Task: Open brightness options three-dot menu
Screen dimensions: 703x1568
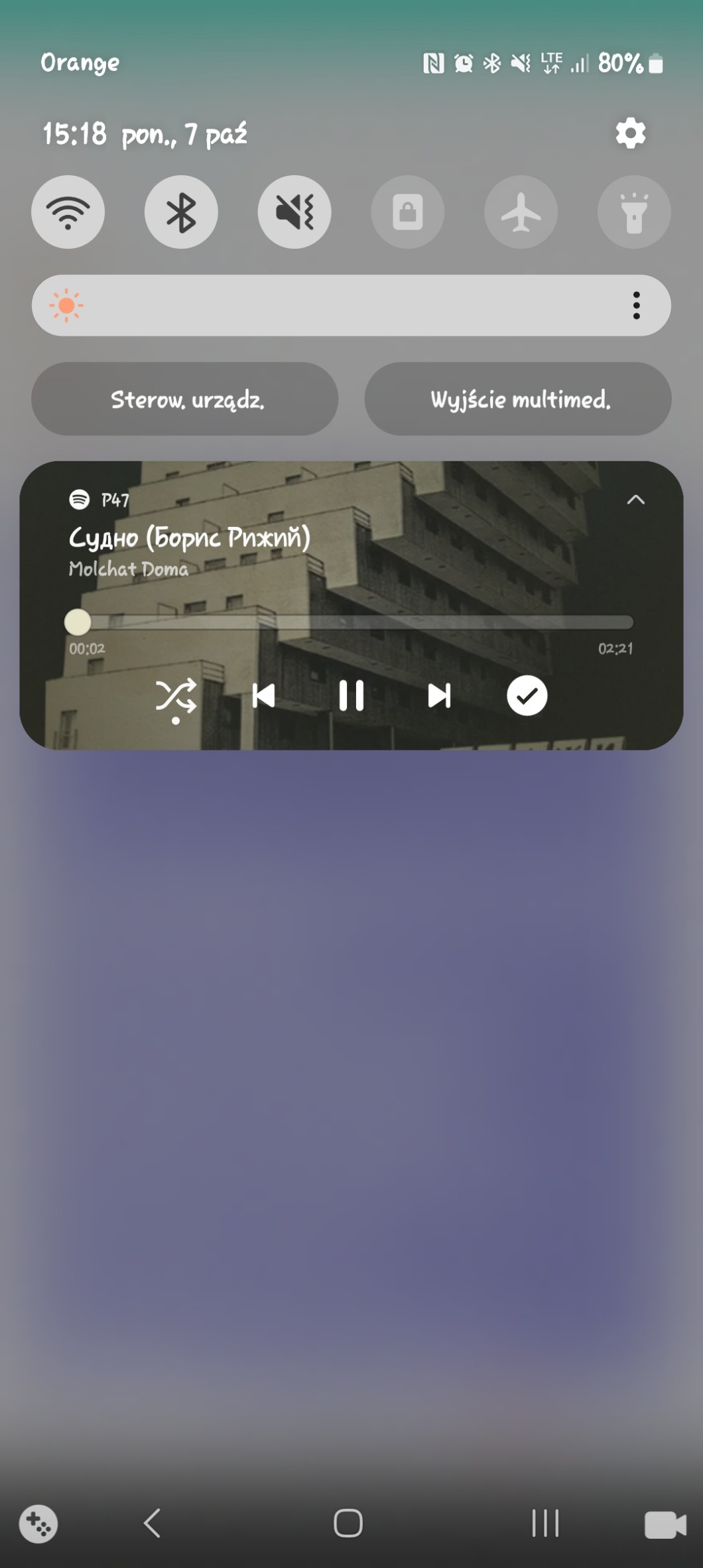Action: [x=636, y=305]
